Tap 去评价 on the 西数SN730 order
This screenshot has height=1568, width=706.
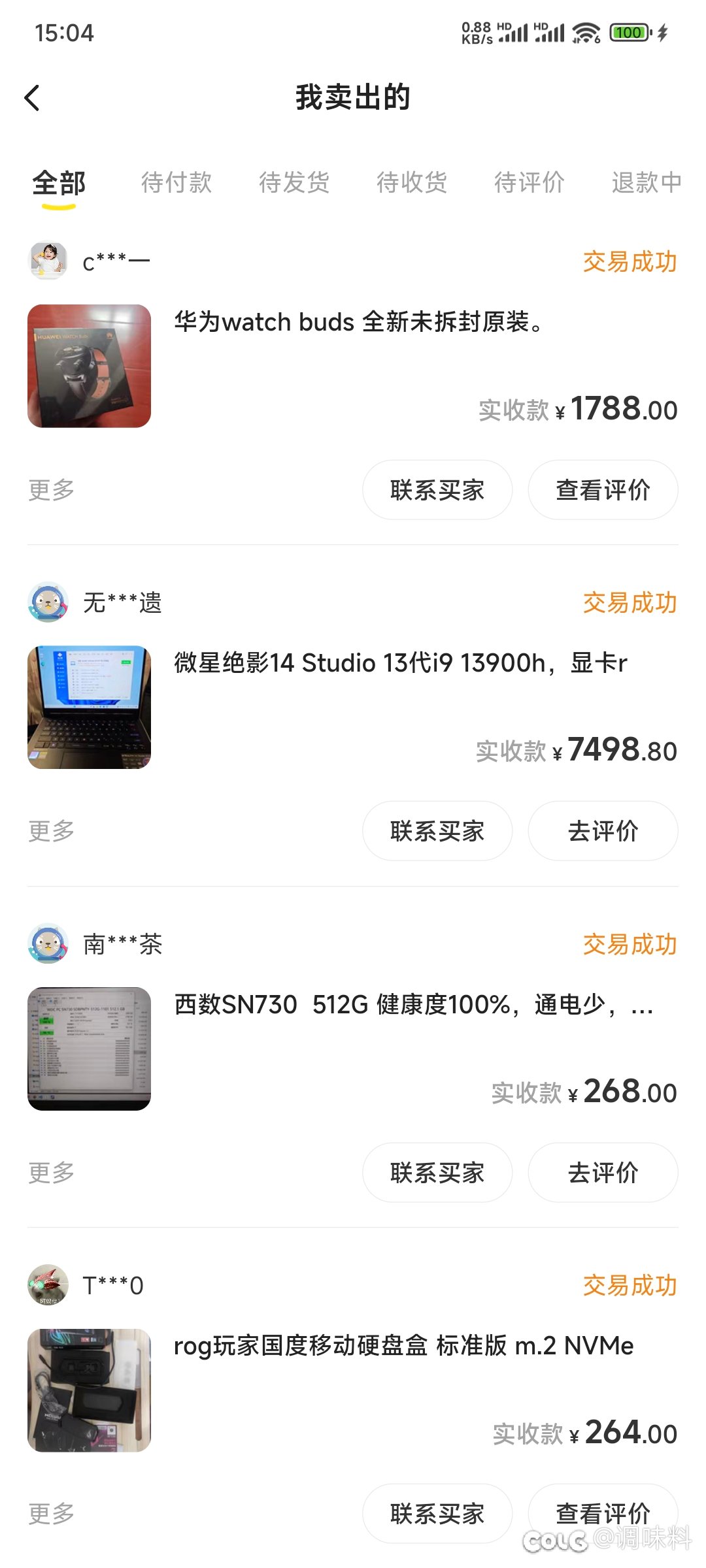(x=603, y=1173)
